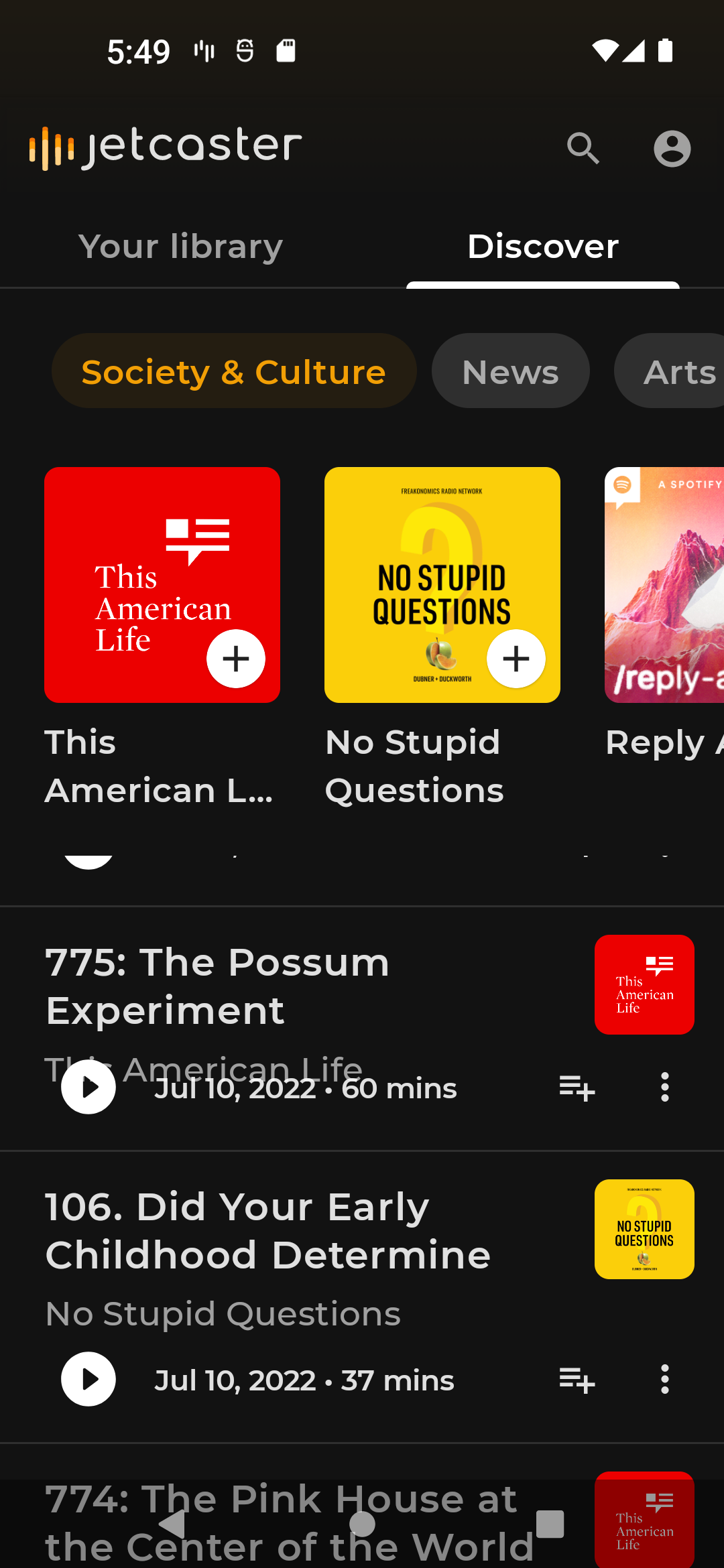Add Possum Experiment to playback queue
The height and width of the screenshot is (1568, 724).
575,1087
